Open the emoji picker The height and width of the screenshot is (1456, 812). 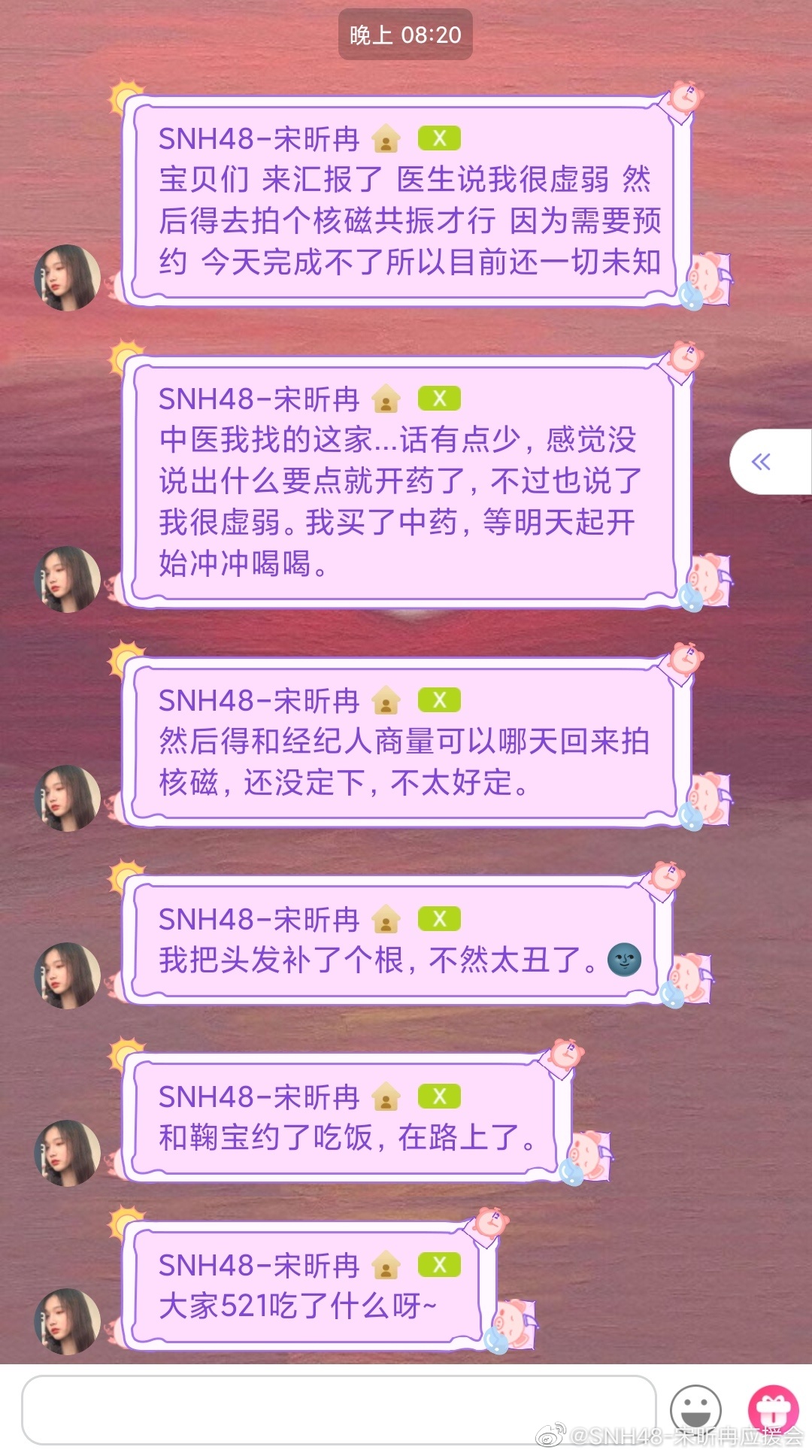pyautogui.click(x=695, y=1409)
